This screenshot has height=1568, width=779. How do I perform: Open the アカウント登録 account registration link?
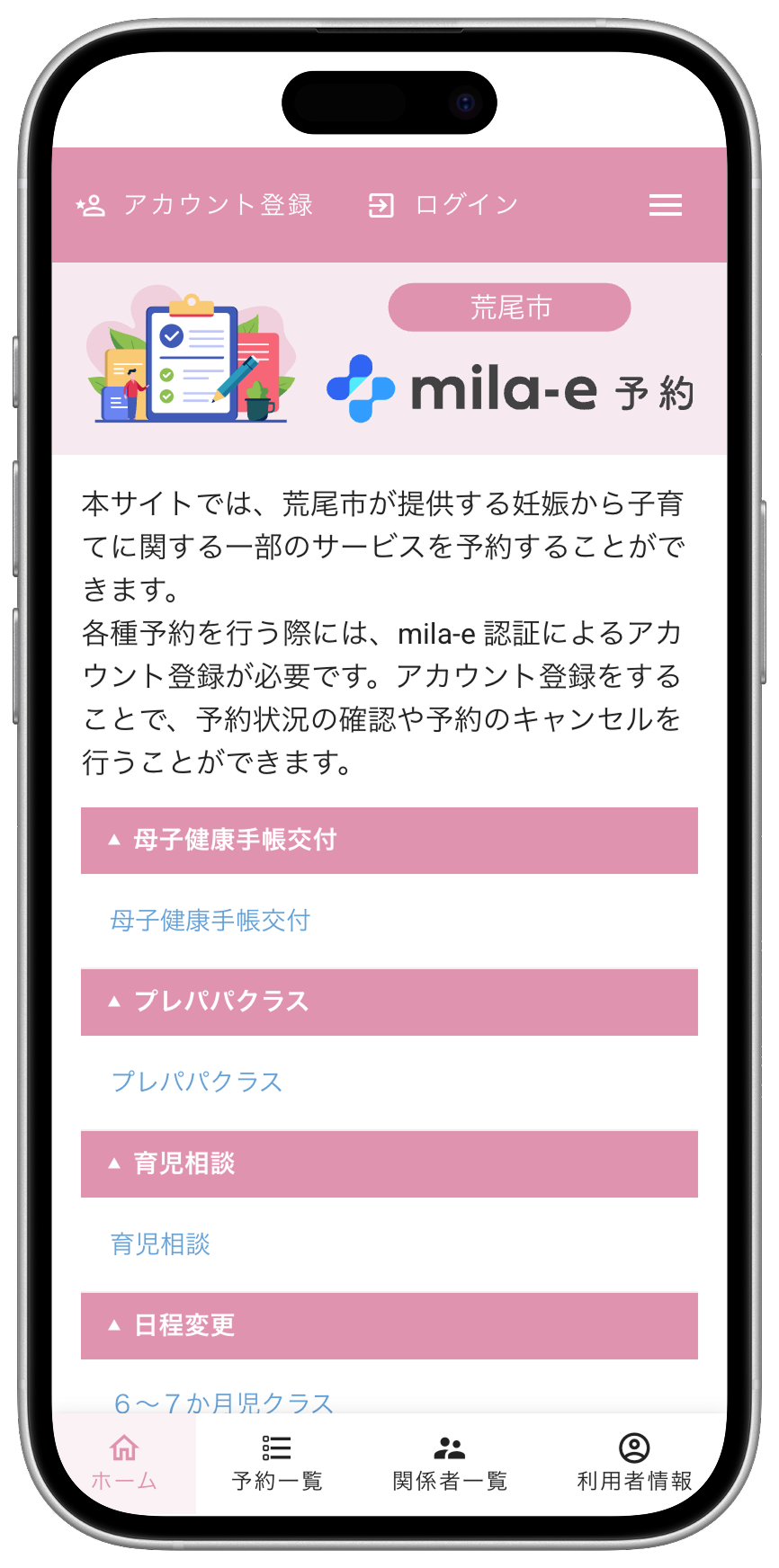pos(195,205)
